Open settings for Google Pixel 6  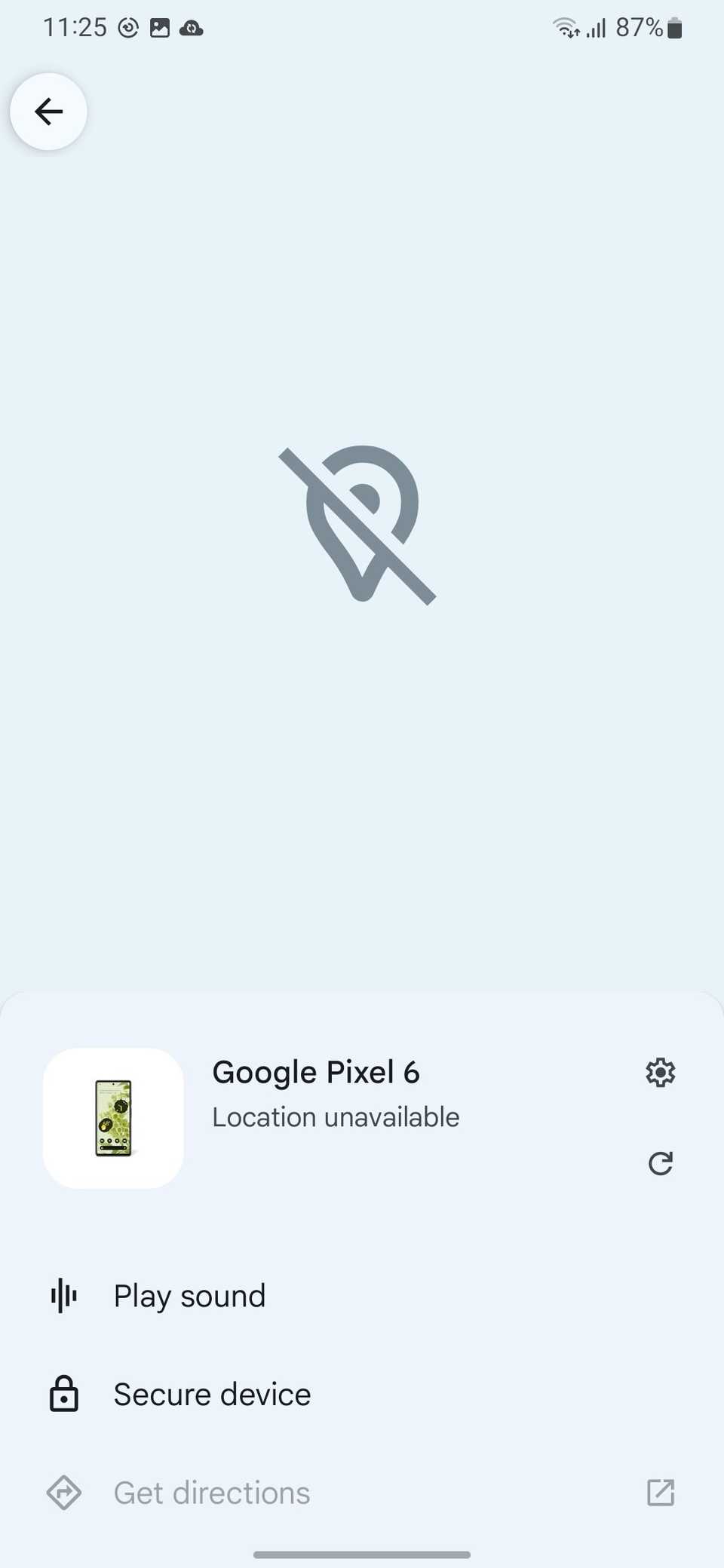tap(660, 1072)
